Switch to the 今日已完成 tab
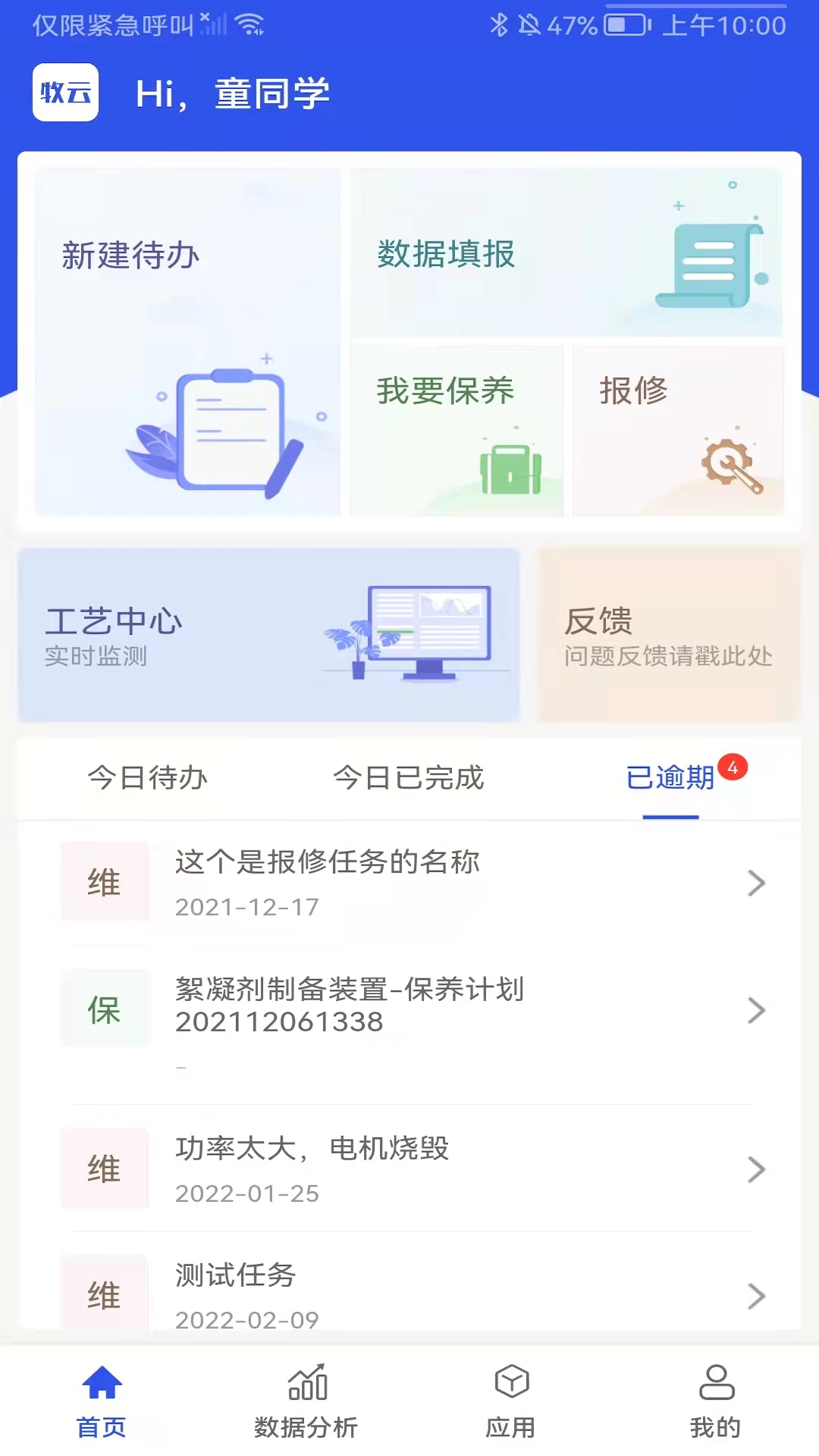Image resolution: width=819 pixels, height=1456 pixels. point(409,778)
